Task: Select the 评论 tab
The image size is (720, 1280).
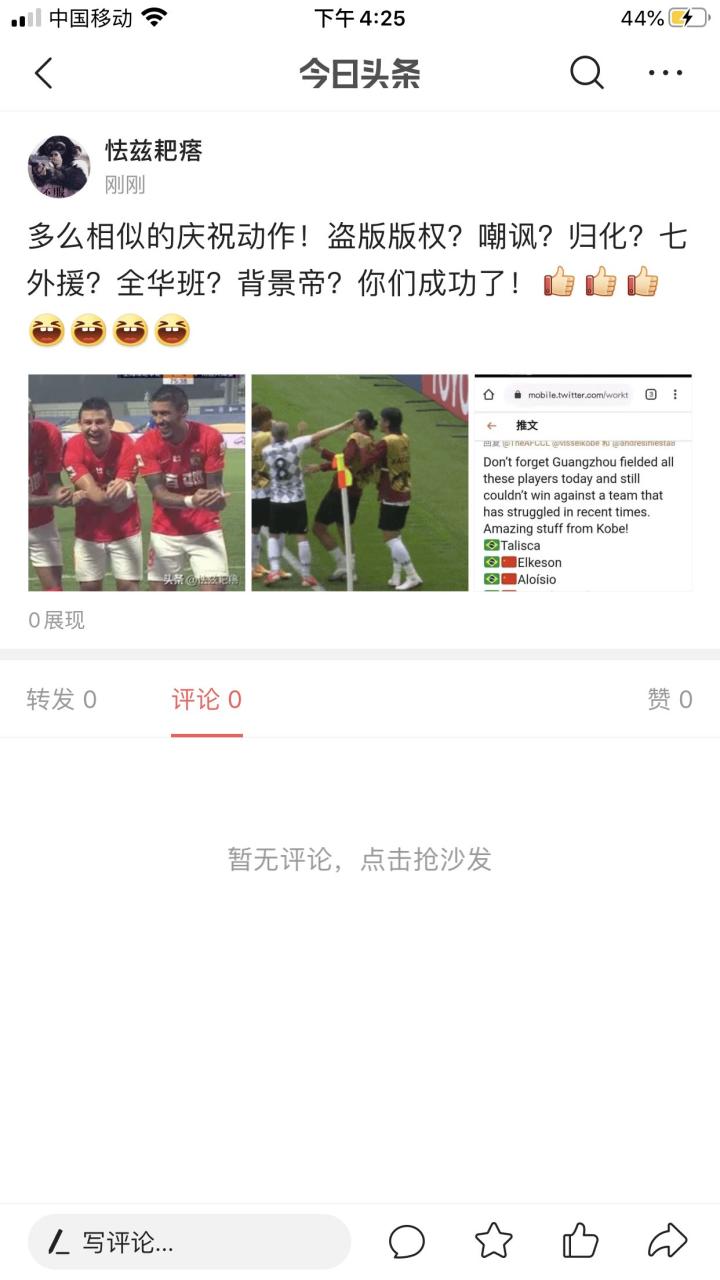Action: click(x=206, y=699)
